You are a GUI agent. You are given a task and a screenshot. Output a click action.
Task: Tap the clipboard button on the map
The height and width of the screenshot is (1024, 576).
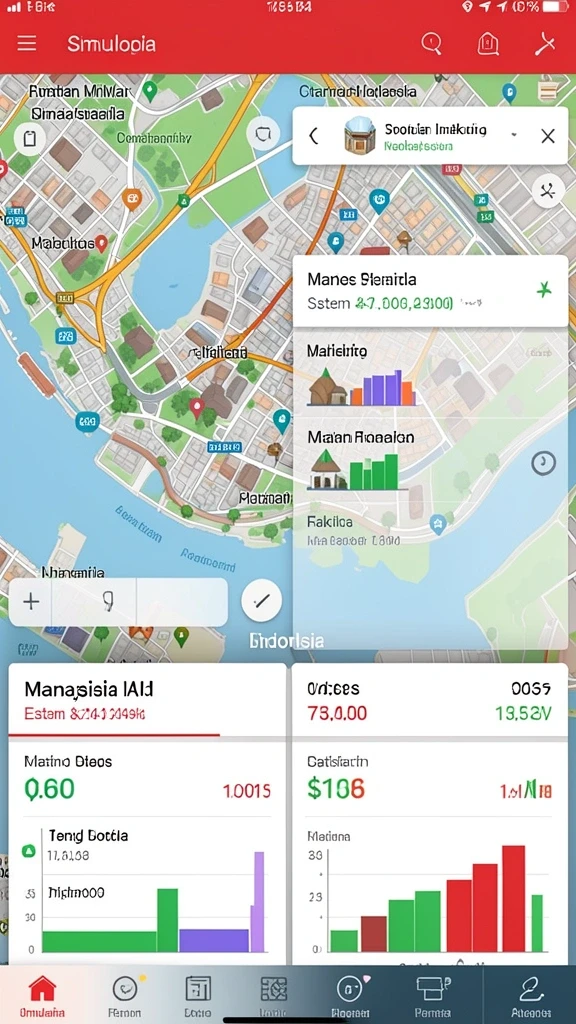pyautogui.click(x=29, y=138)
